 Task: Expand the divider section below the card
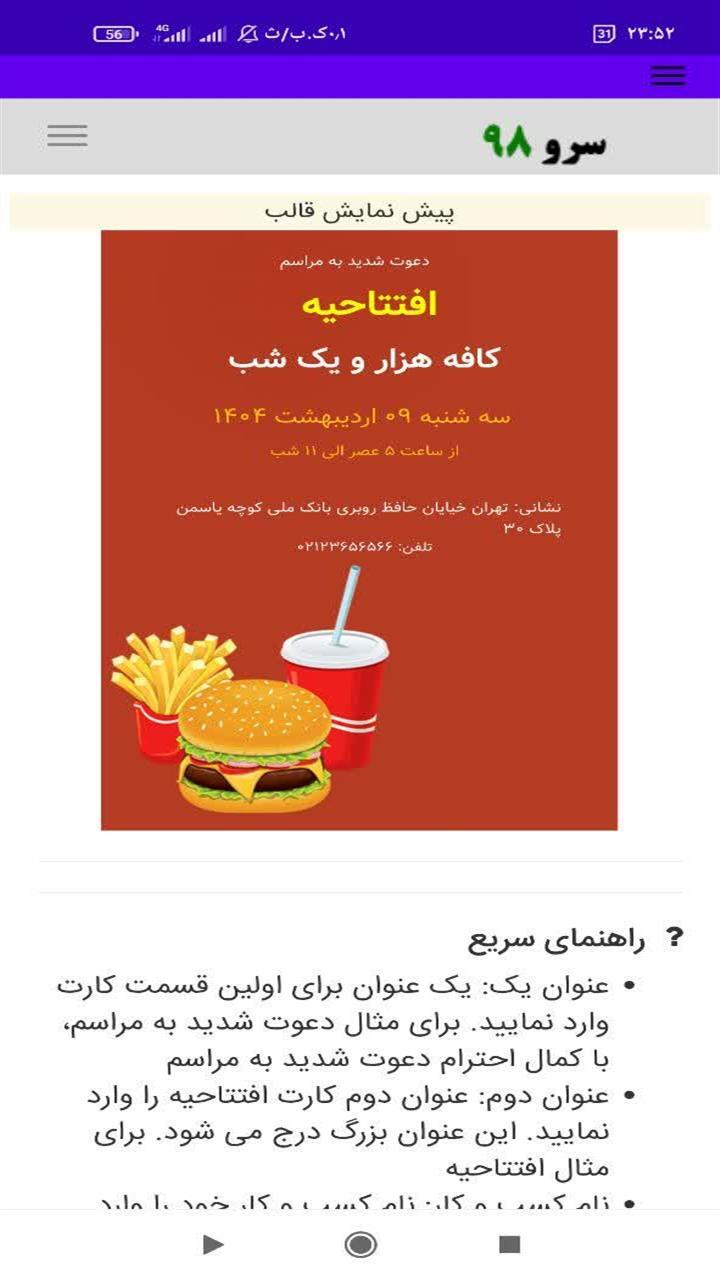point(360,860)
